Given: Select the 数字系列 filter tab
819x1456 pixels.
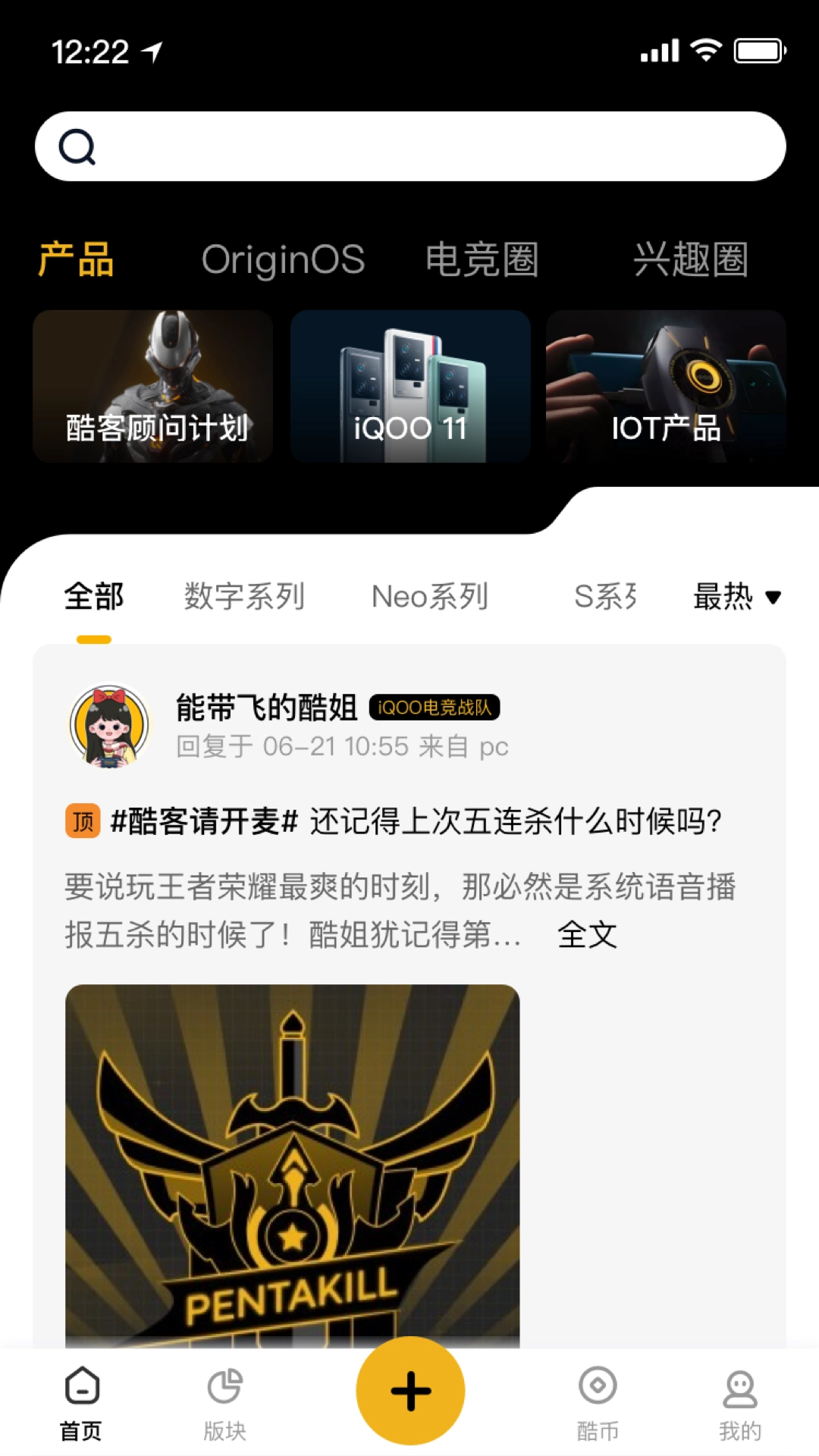Looking at the screenshot, I should (244, 597).
